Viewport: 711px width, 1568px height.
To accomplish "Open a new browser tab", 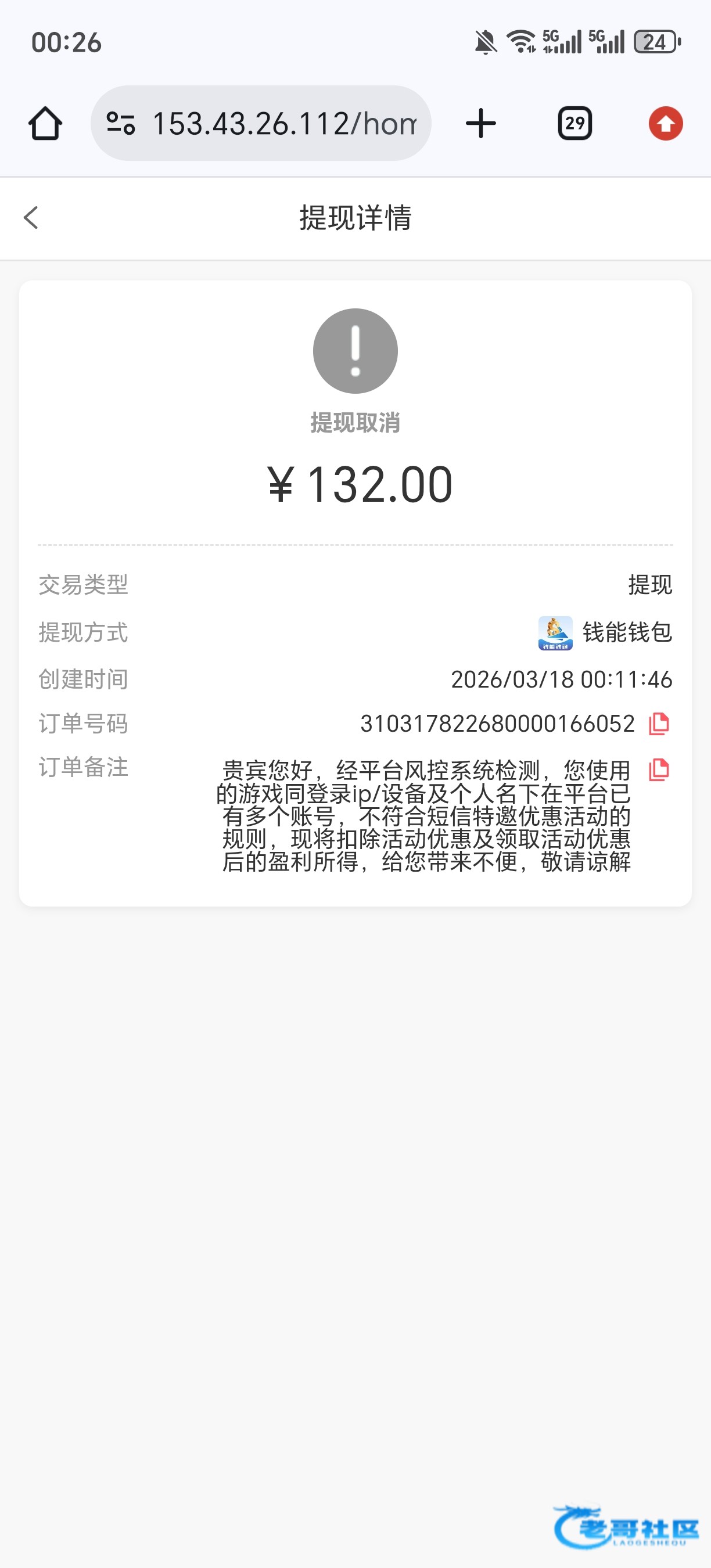I will click(x=481, y=124).
